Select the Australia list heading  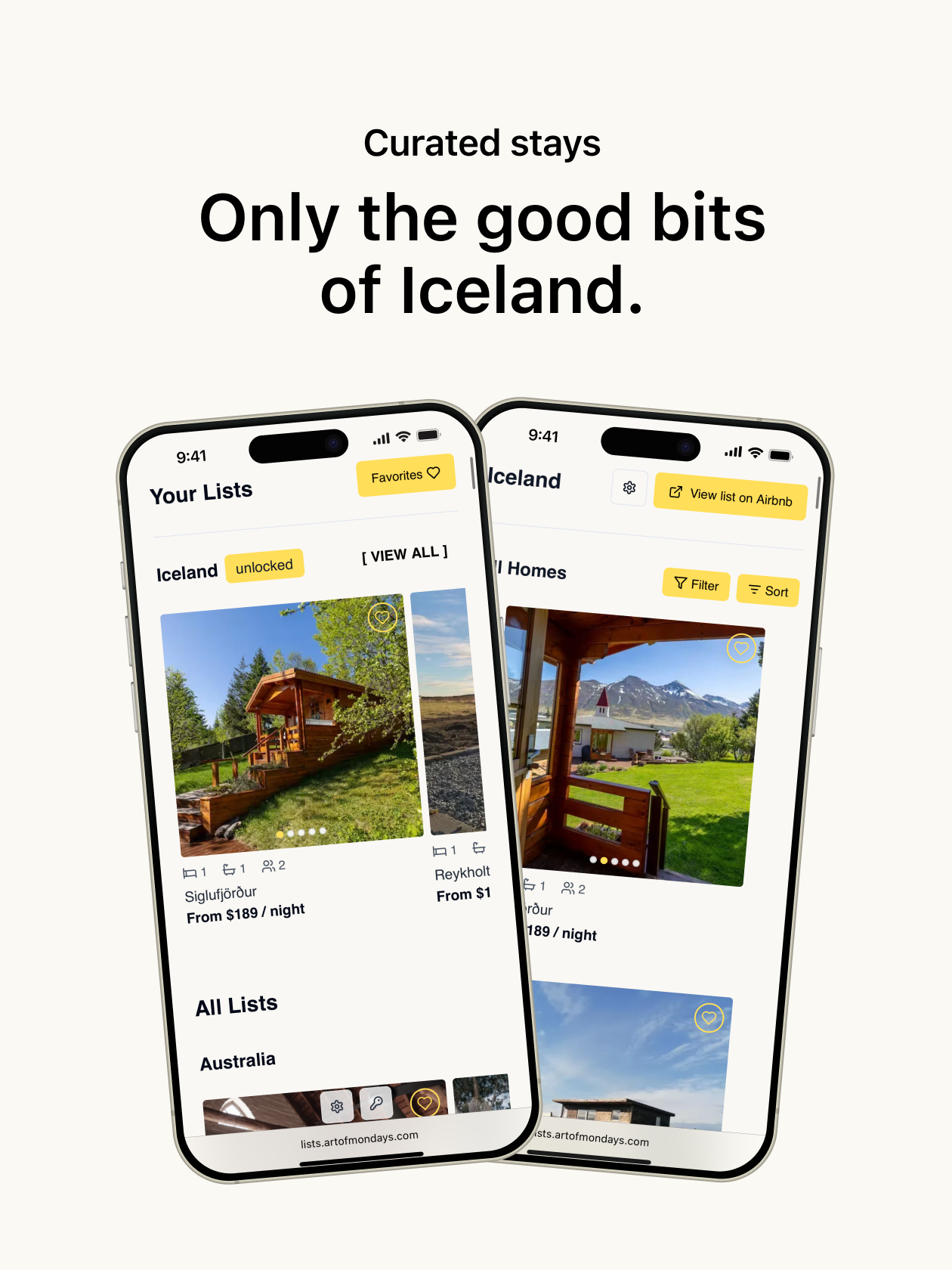pos(236,1060)
